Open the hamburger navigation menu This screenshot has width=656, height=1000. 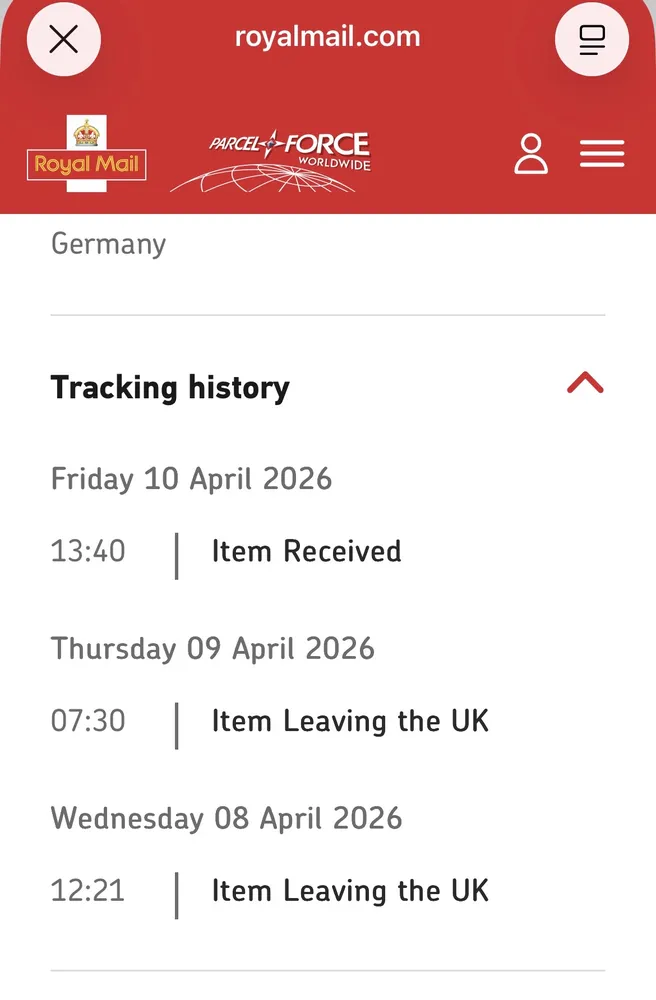[x=602, y=154]
